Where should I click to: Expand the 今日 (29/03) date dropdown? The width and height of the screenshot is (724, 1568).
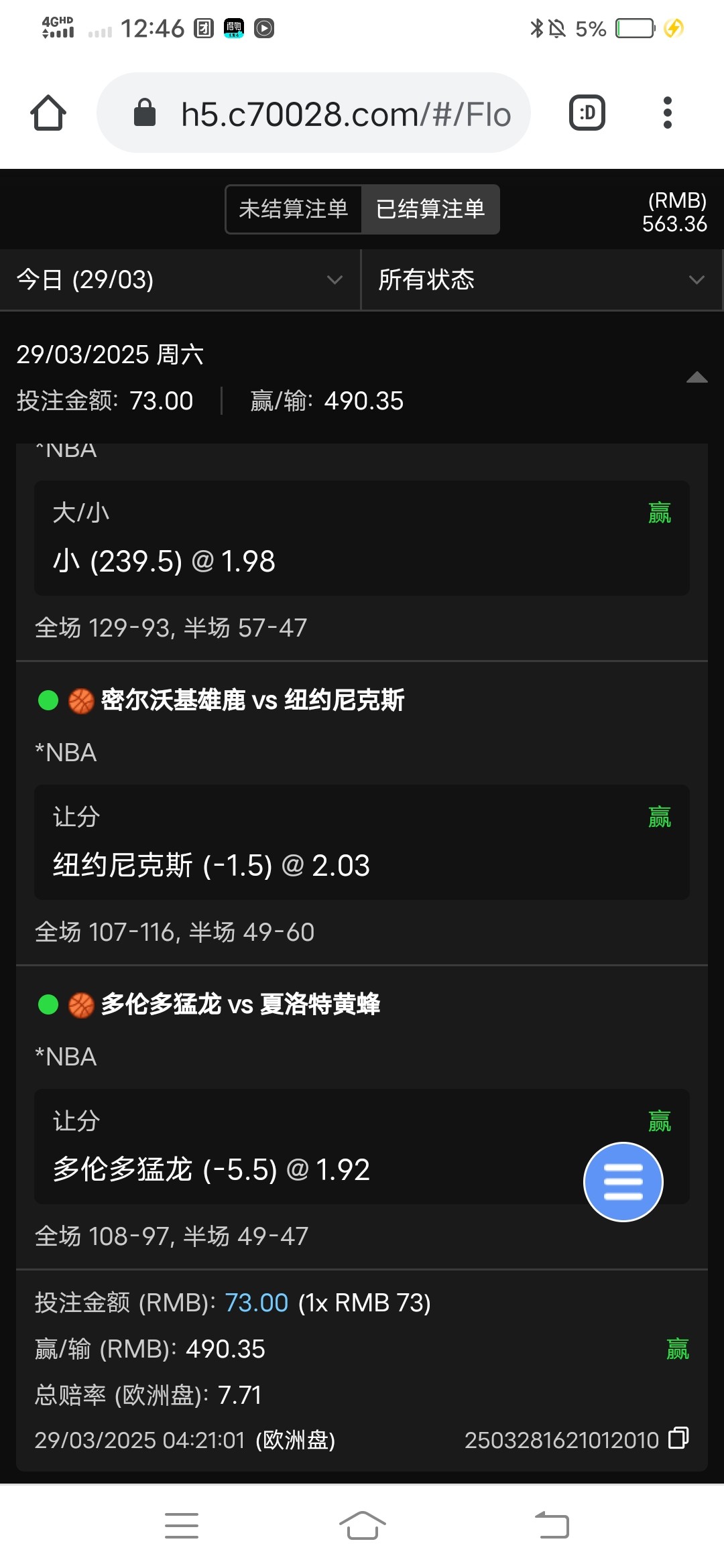pyautogui.click(x=180, y=279)
